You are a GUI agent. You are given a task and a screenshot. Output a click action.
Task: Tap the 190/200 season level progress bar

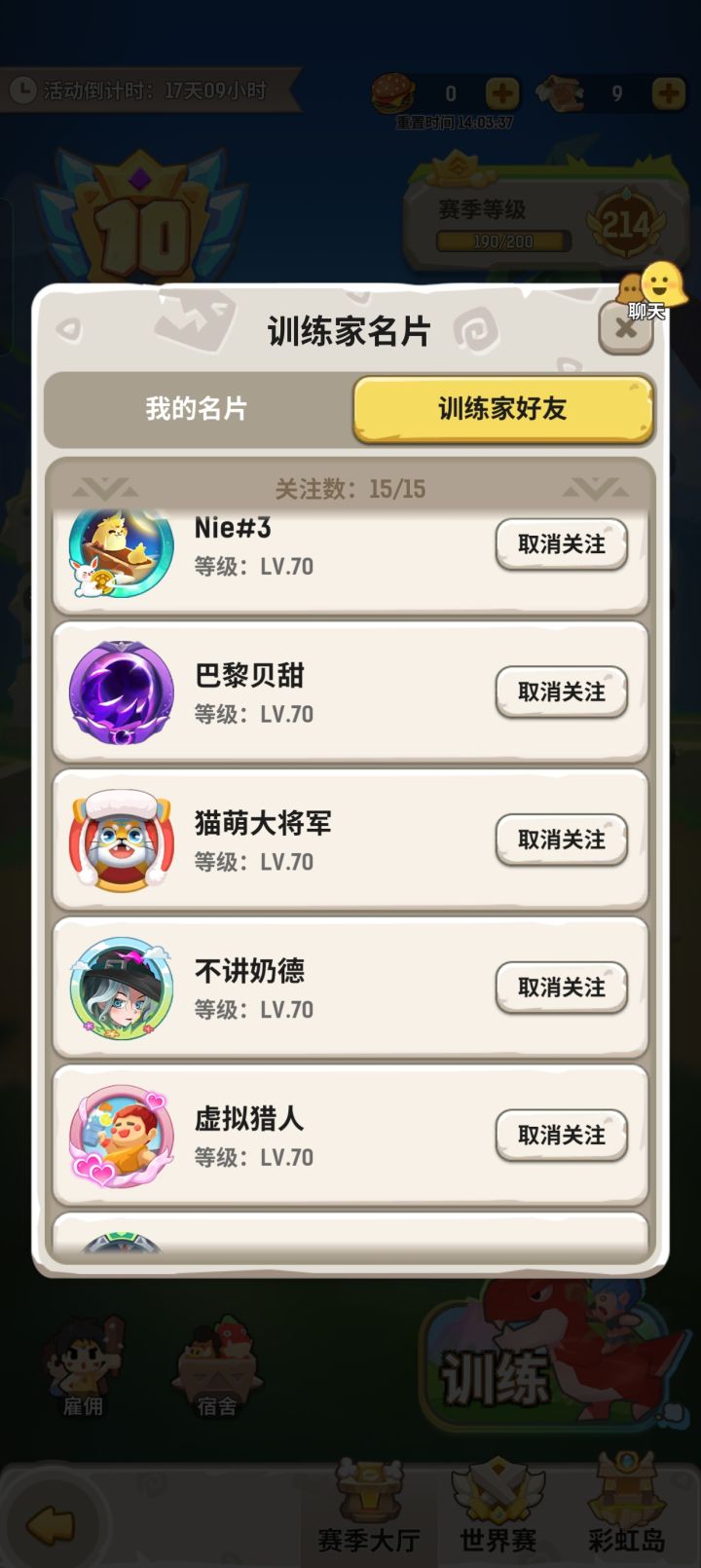[x=506, y=241]
